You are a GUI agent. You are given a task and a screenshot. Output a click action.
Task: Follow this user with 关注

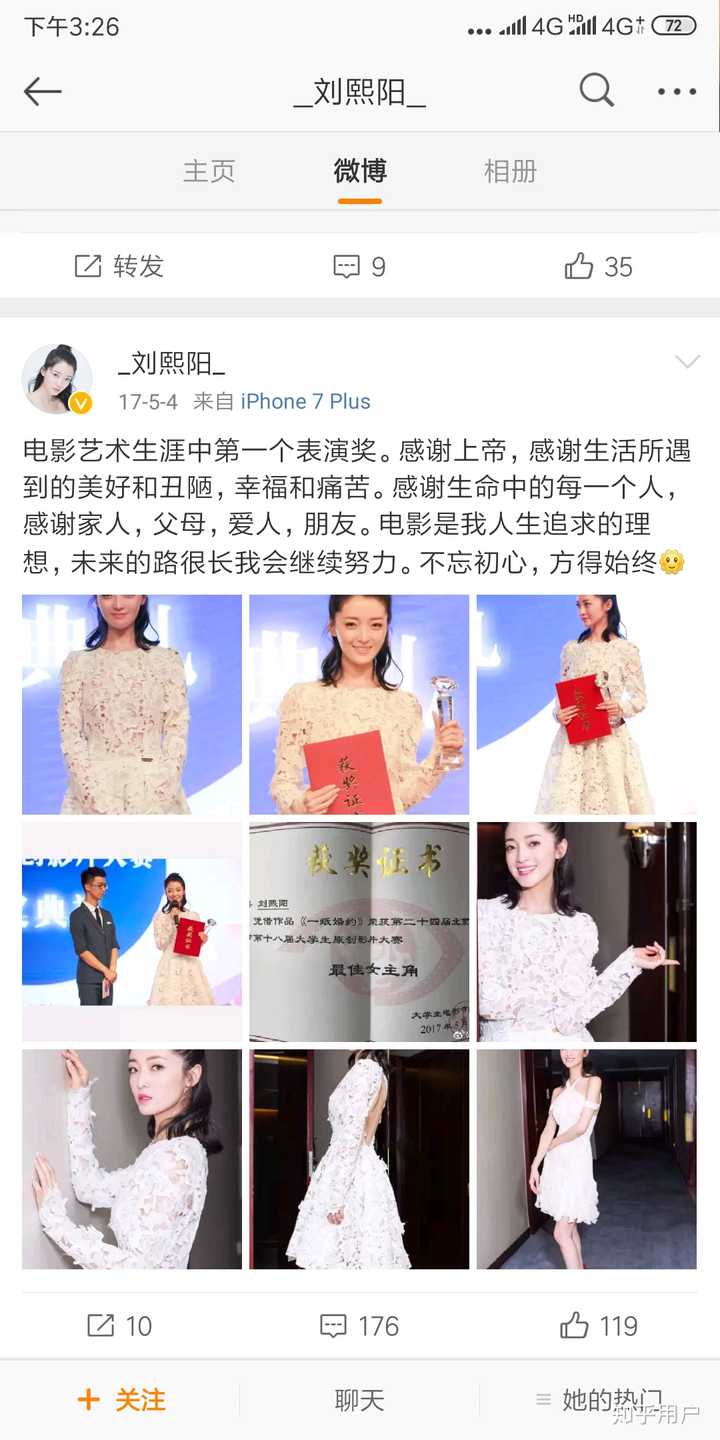click(121, 1400)
